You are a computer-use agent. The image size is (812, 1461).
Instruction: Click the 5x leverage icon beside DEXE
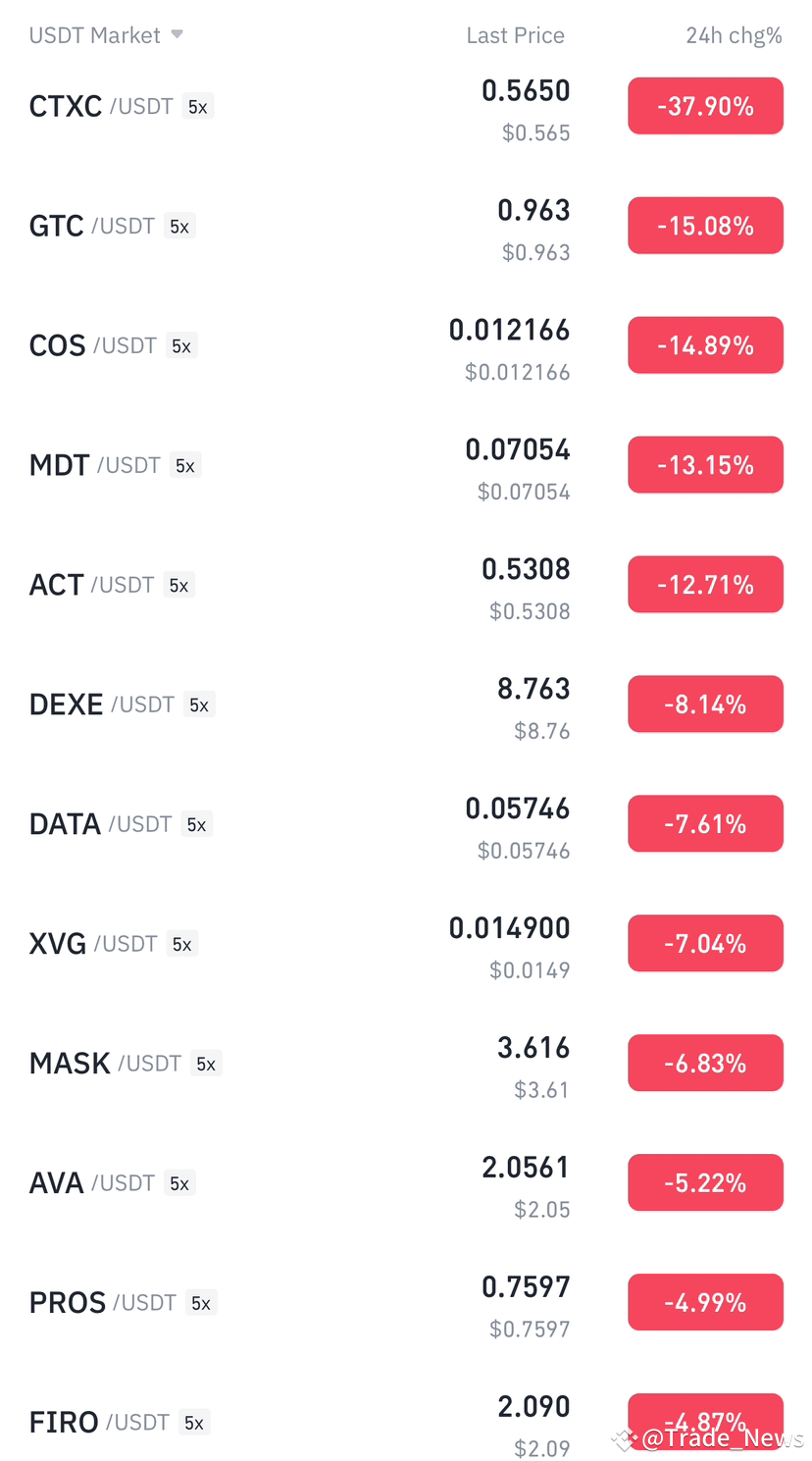pyautogui.click(x=199, y=704)
